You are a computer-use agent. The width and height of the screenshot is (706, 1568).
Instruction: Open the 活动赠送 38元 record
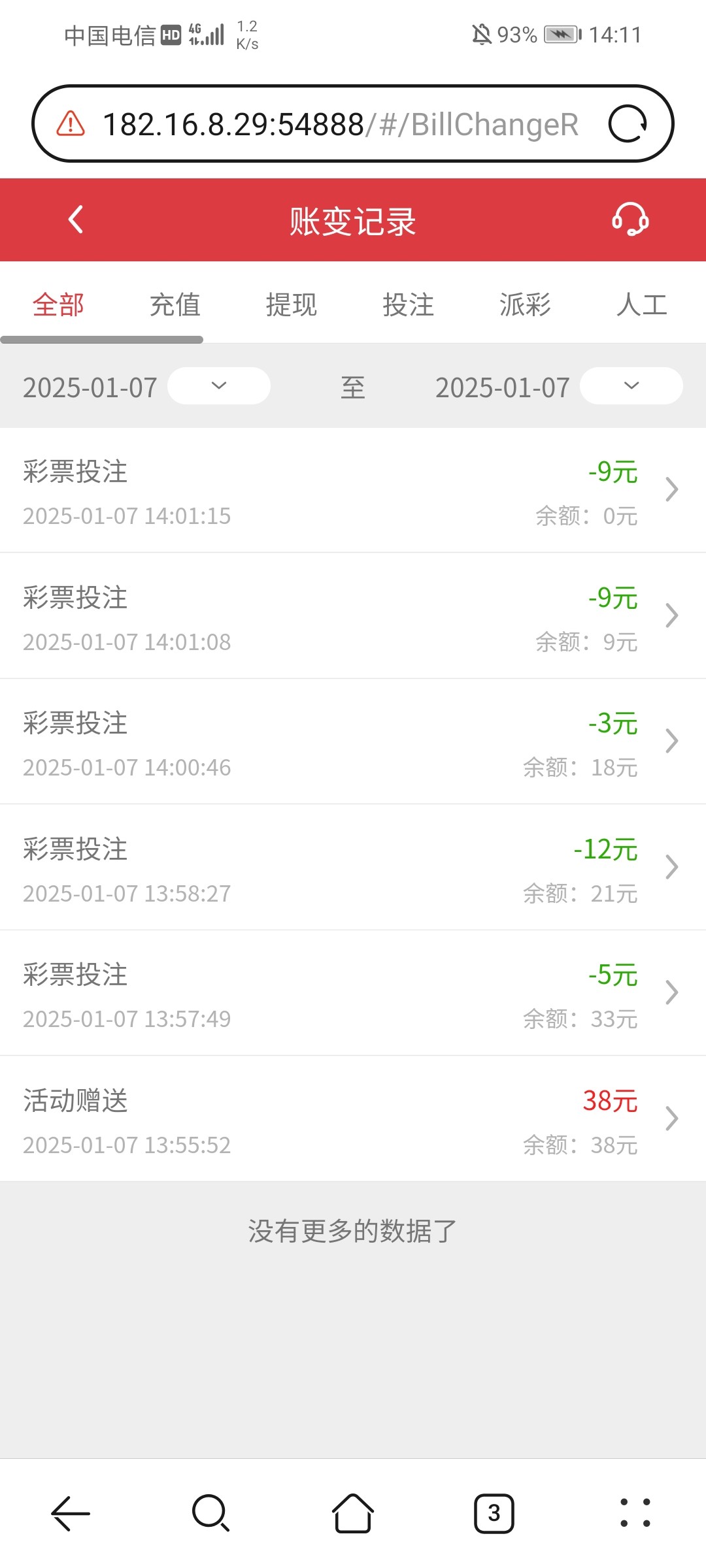click(x=353, y=1119)
